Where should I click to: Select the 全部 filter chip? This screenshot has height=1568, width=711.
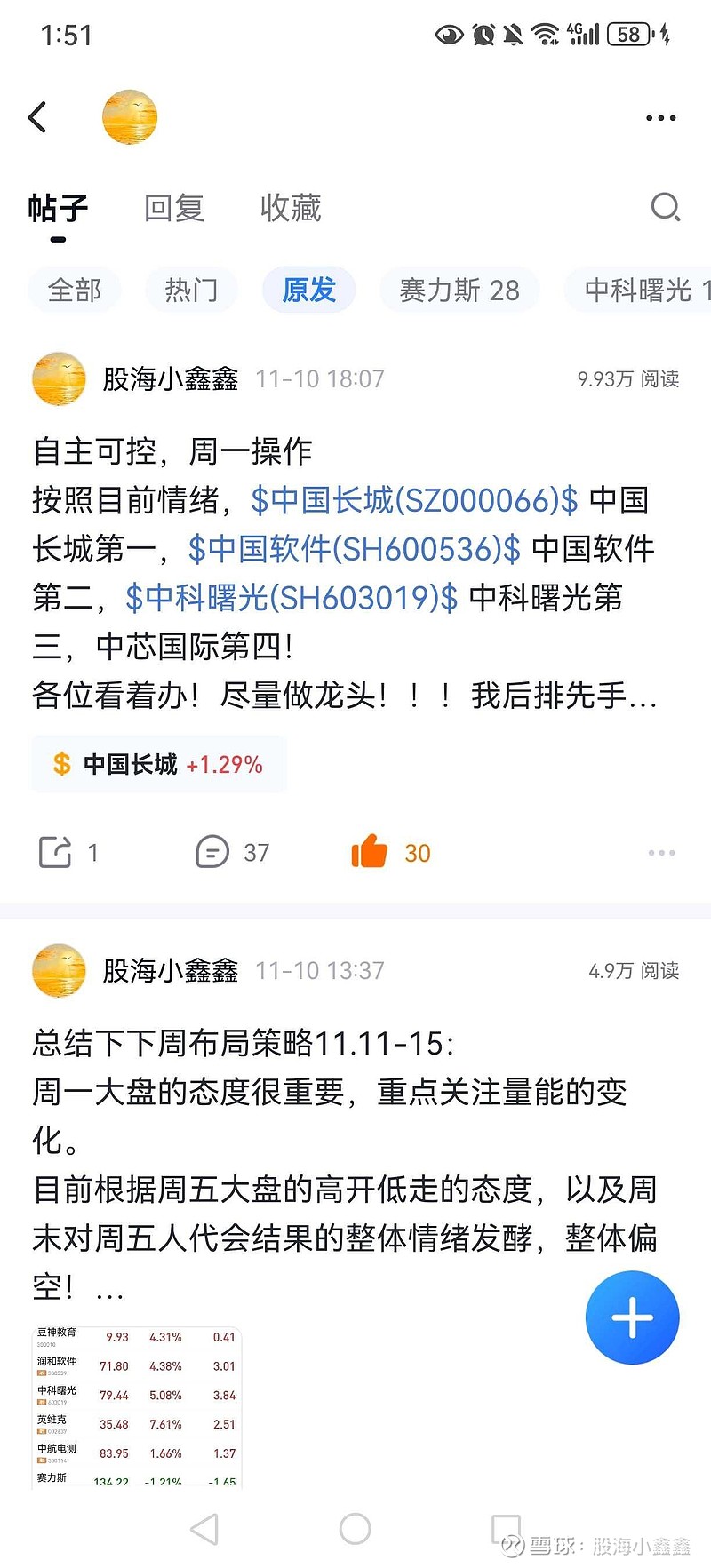pyautogui.click(x=75, y=290)
